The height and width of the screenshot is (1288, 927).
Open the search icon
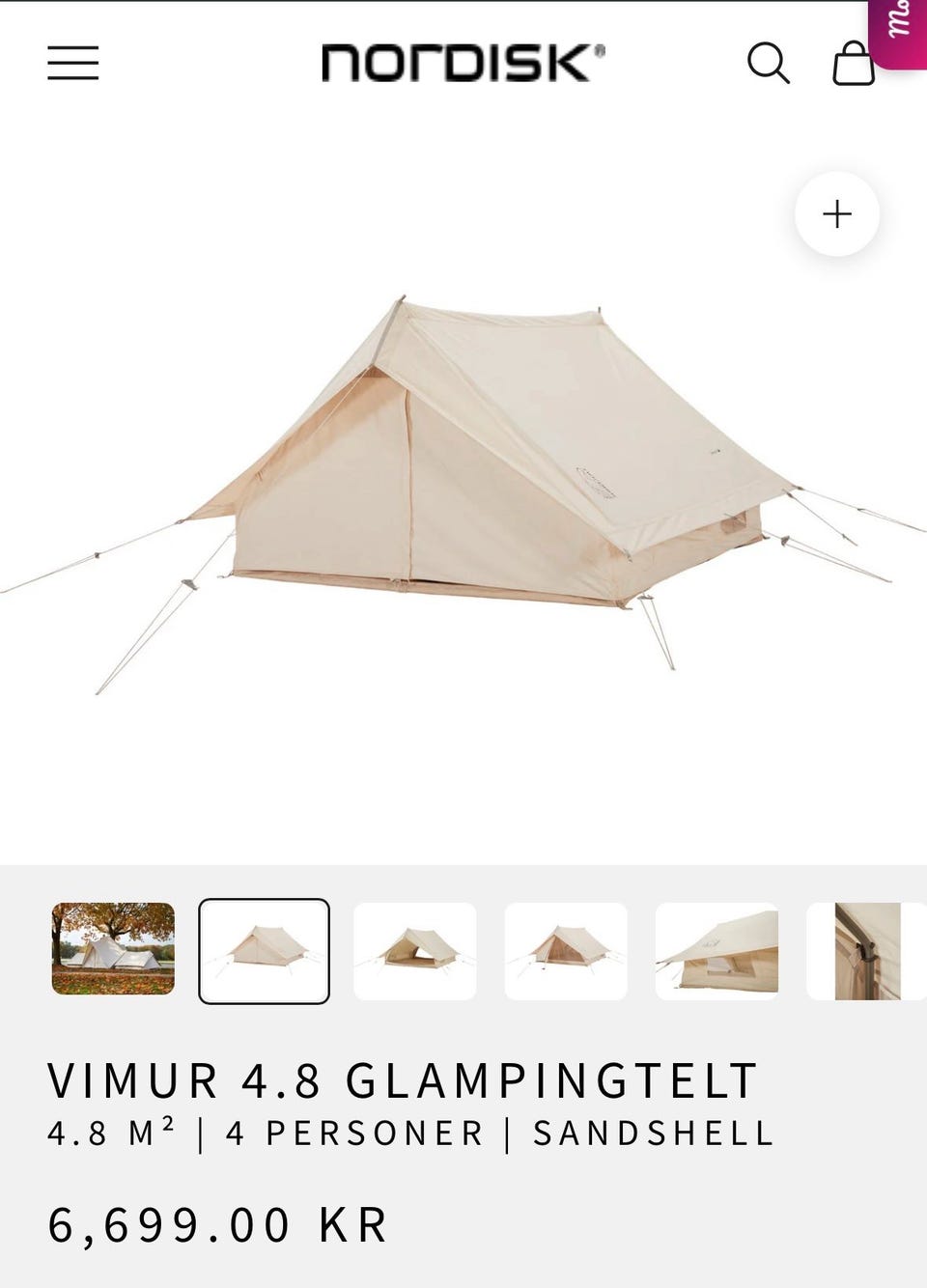769,63
